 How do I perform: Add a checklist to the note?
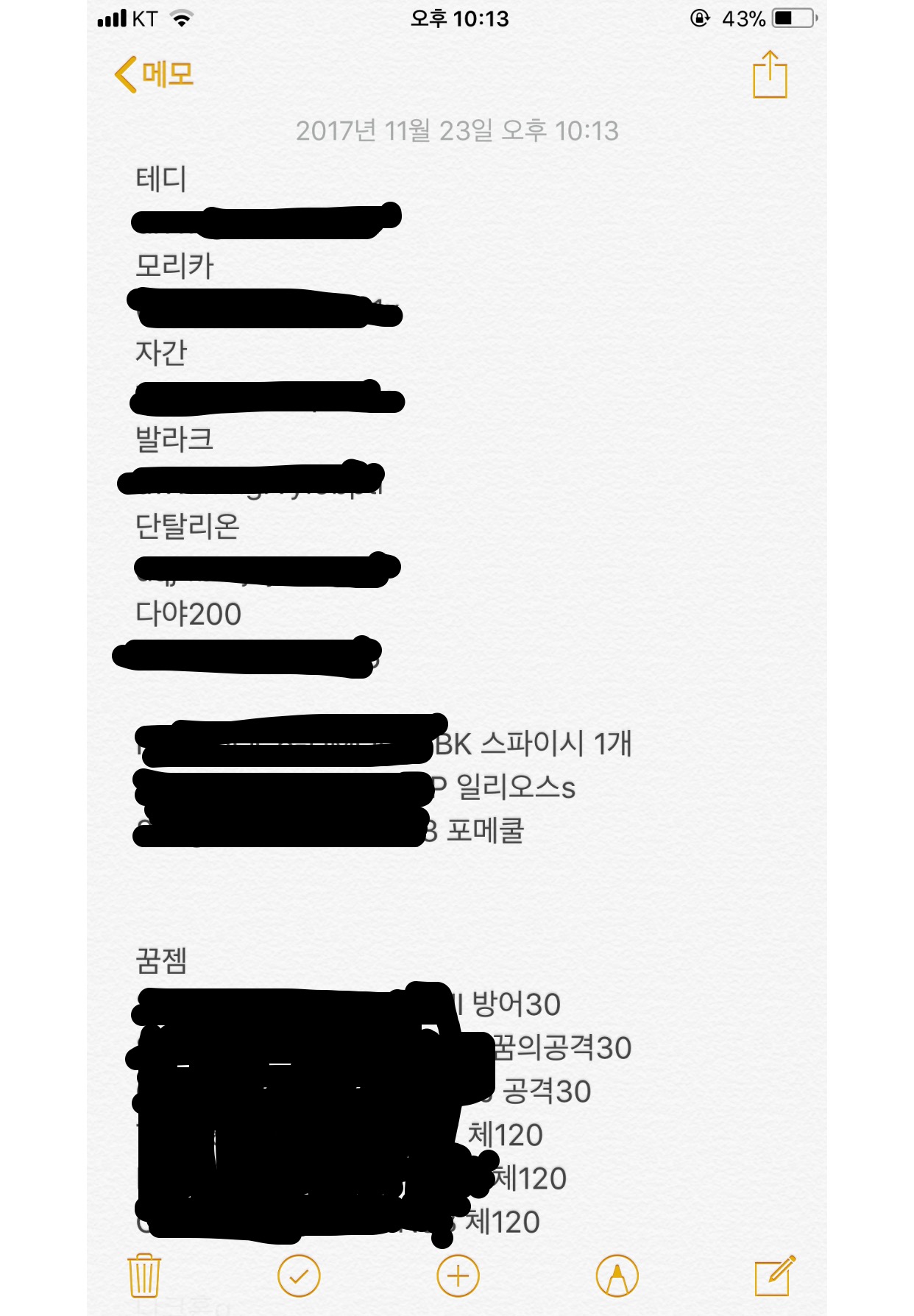click(x=299, y=1276)
